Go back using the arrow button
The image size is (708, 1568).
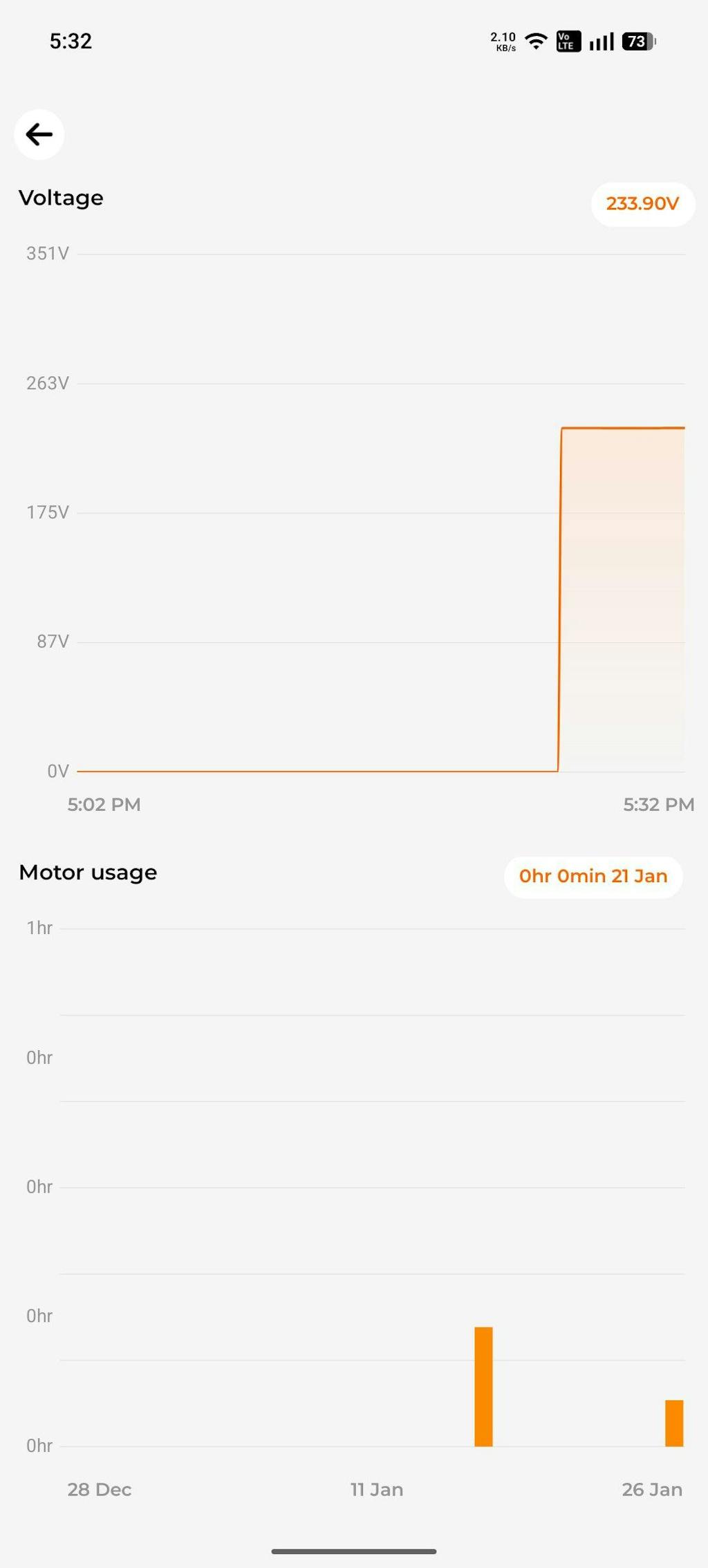39,134
